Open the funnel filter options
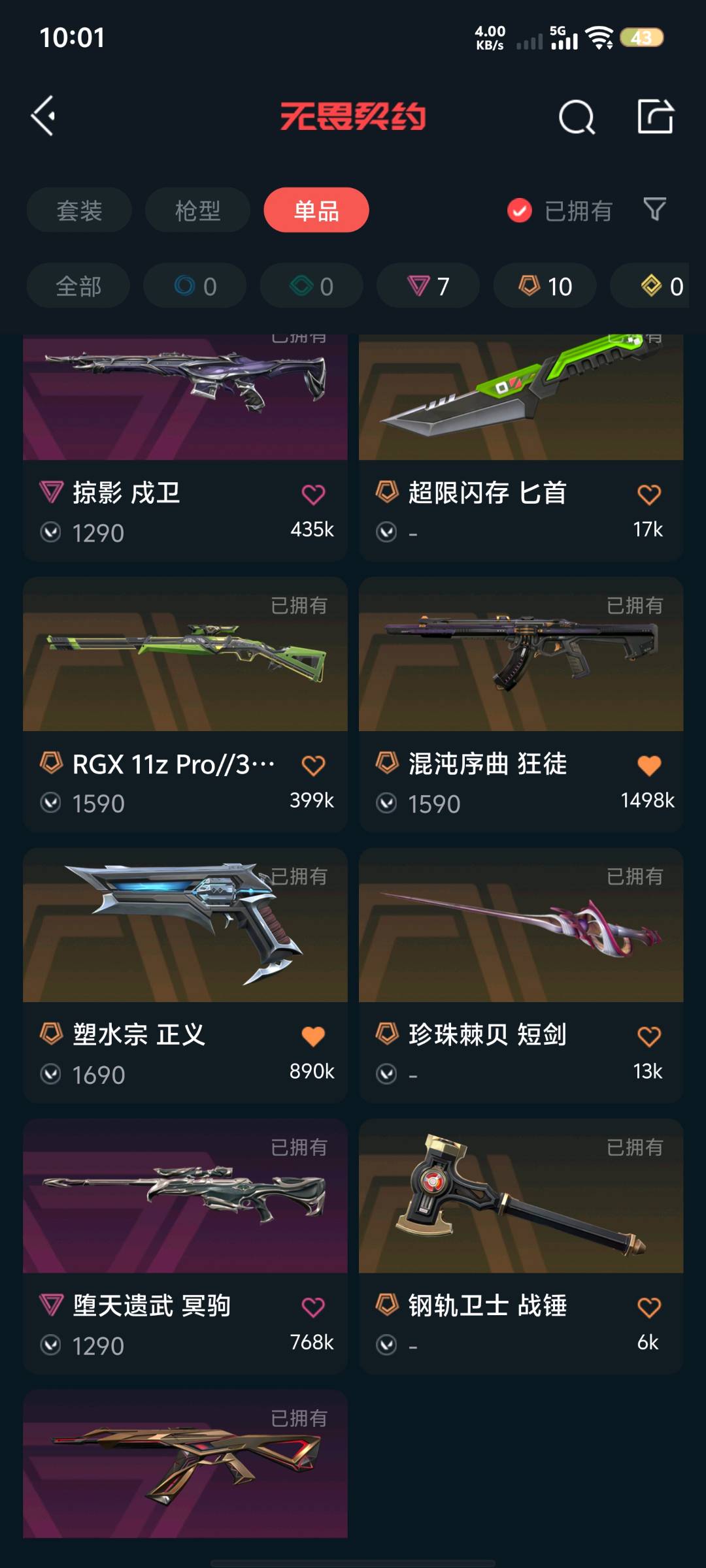This screenshot has width=706, height=1568. (654, 210)
